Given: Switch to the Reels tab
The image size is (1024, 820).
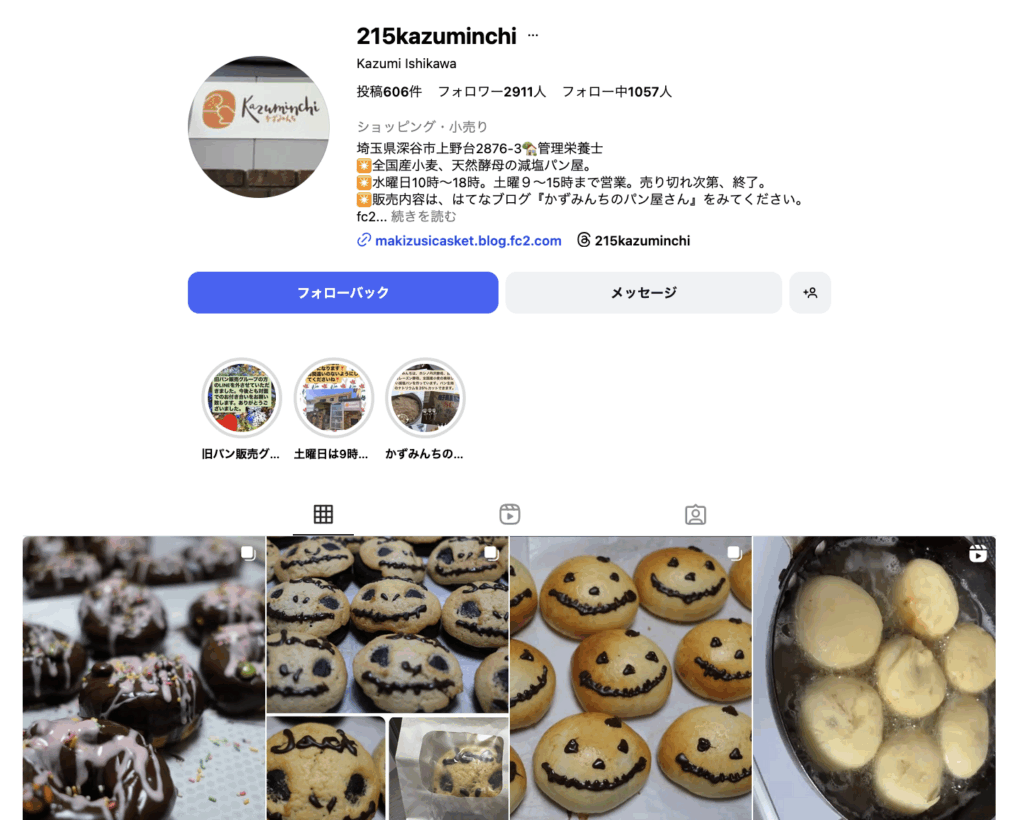Looking at the screenshot, I should 510,515.
